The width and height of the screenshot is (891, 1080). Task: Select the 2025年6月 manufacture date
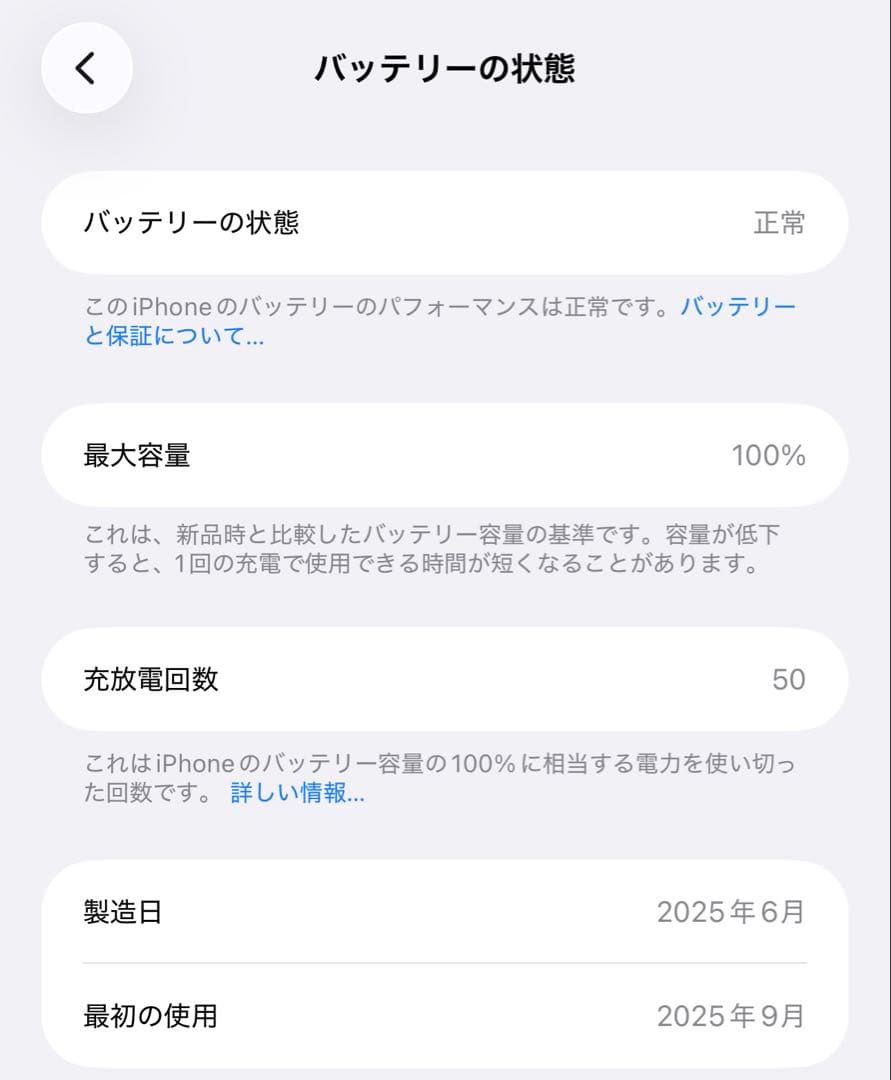[732, 911]
